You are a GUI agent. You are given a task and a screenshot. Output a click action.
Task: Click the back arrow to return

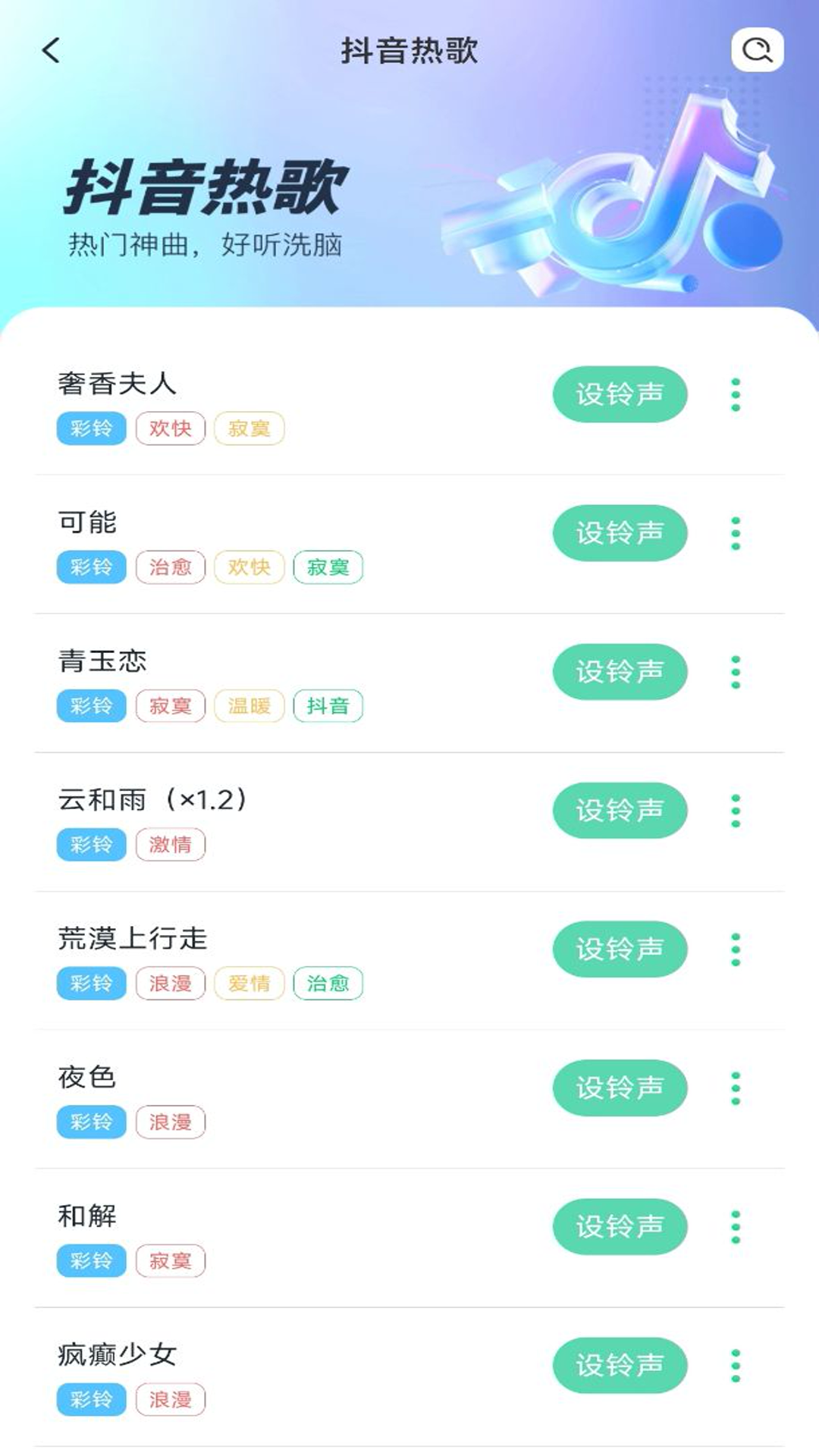click(50, 50)
